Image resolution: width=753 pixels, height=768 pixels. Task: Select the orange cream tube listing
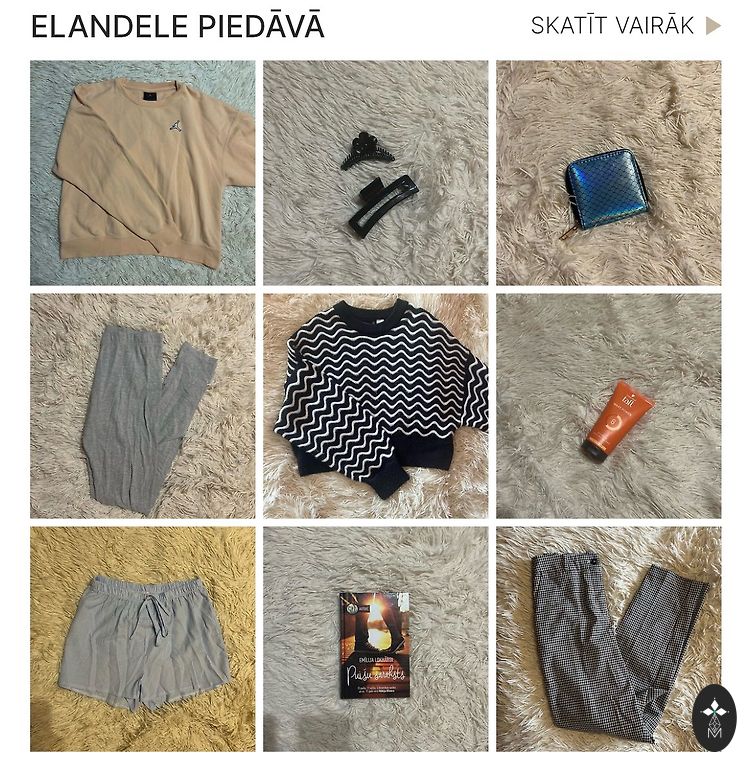(x=608, y=406)
